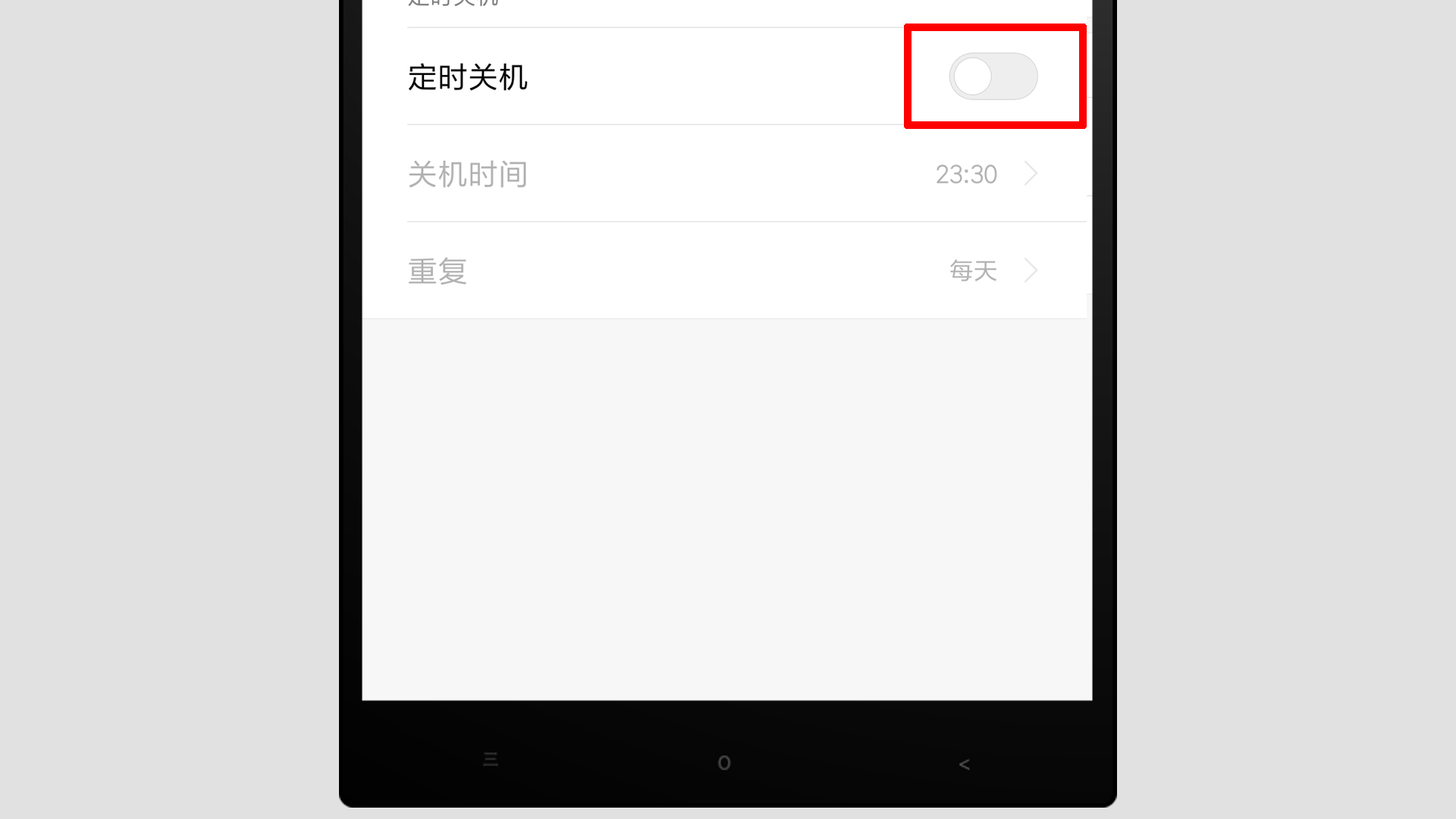Tap the home navigation key
Screen dimensions: 1456x819
click(x=724, y=763)
